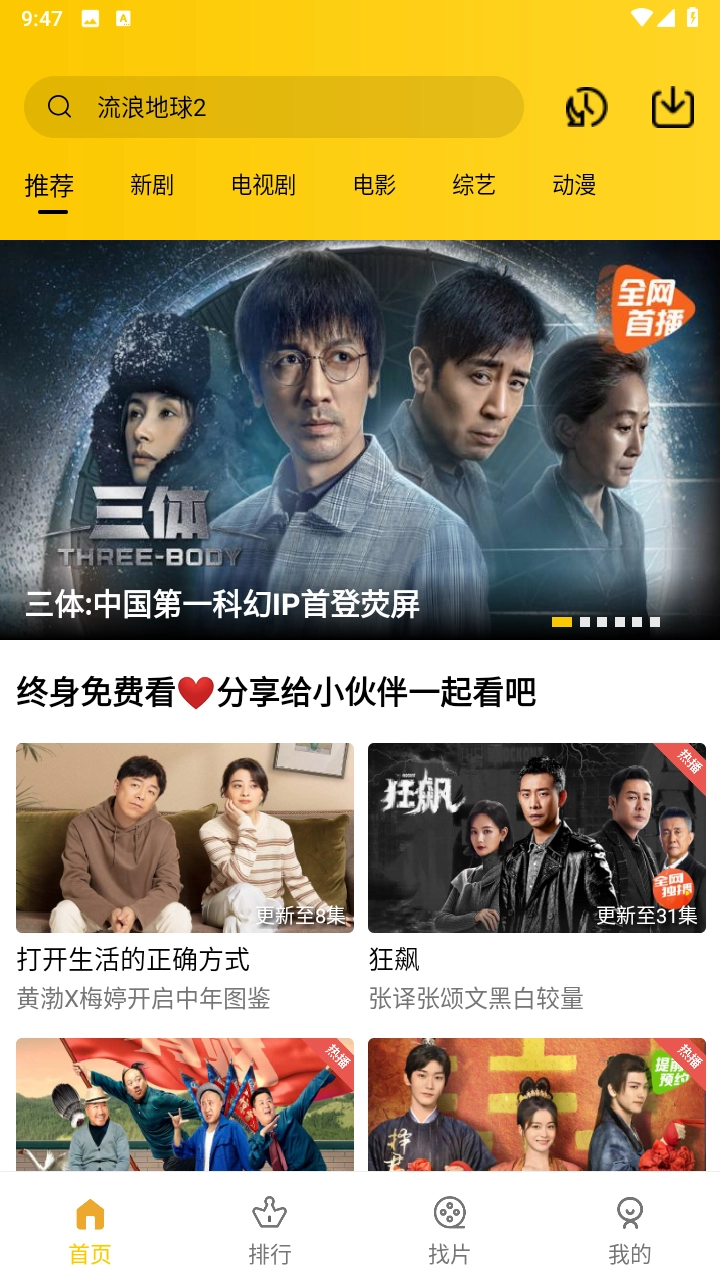Image resolution: width=720 pixels, height=1280 pixels.
Task: Open the 我的 profile tab
Action: tap(630, 1230)
